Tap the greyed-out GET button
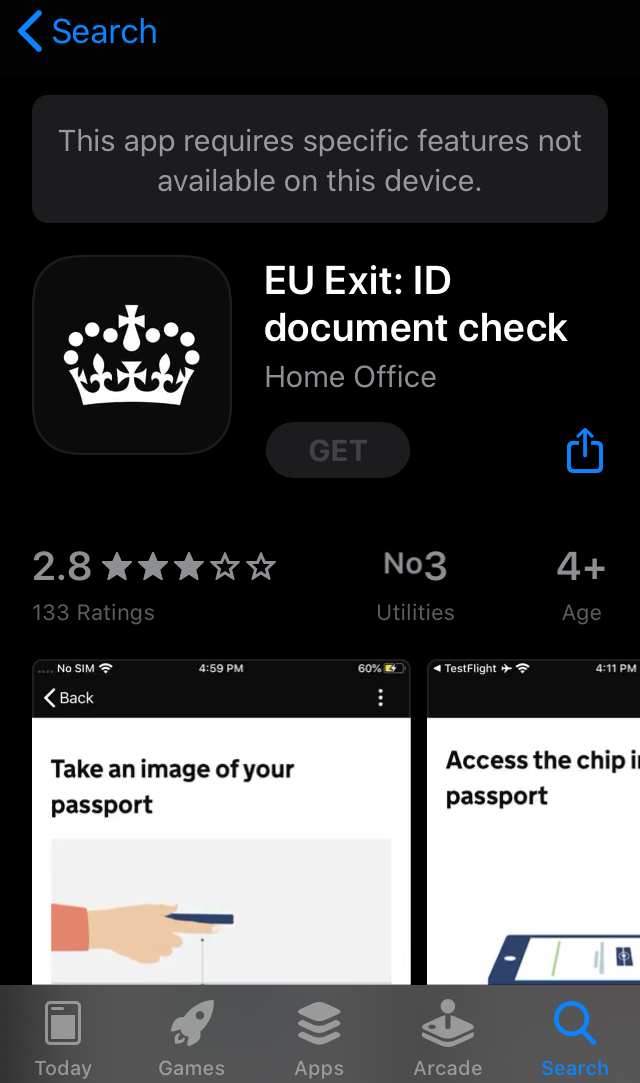Image resolution: width=640 pixels, height=1083 pixels. 338,451
